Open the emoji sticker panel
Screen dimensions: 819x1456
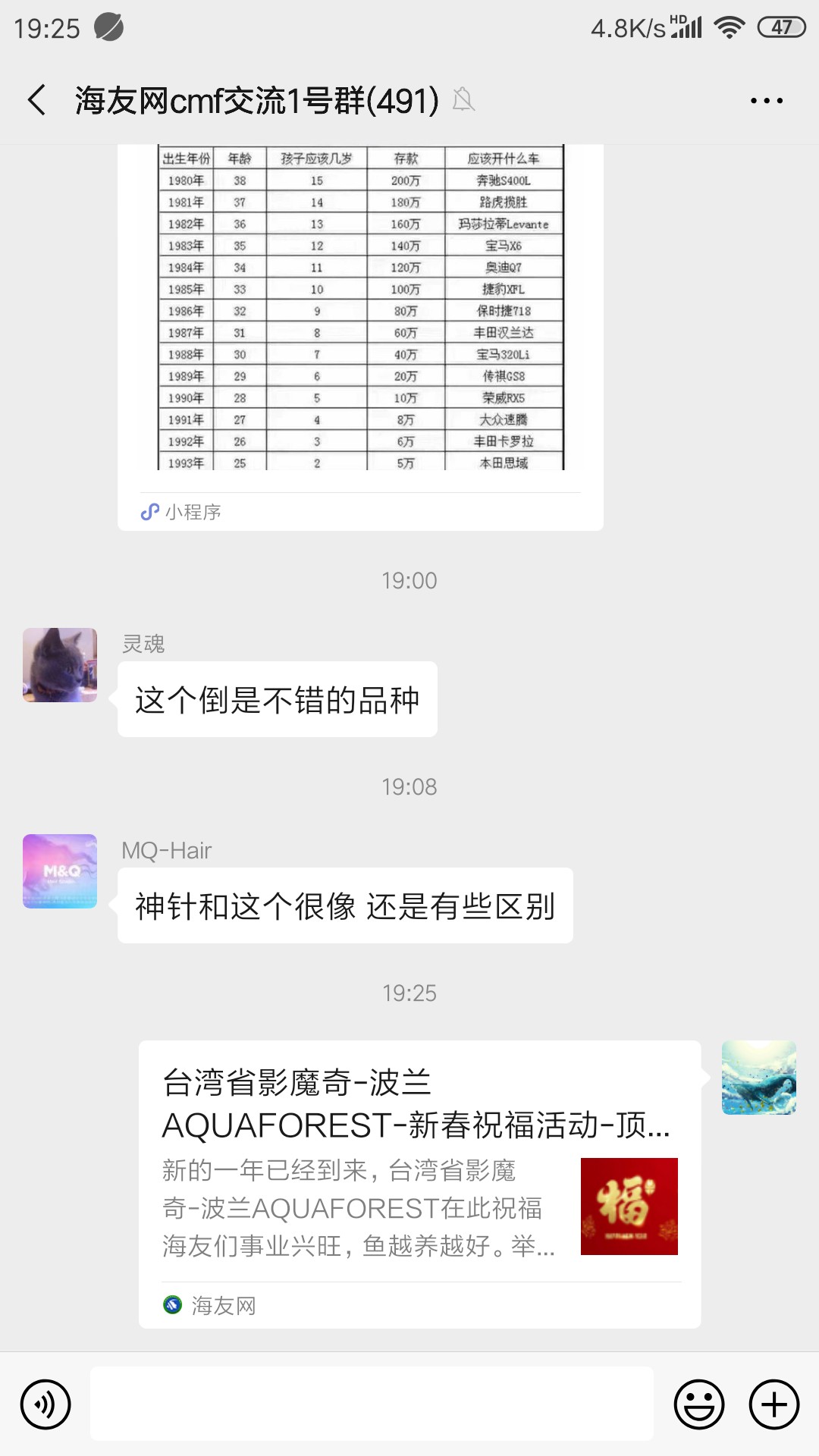coord(698,1404)
